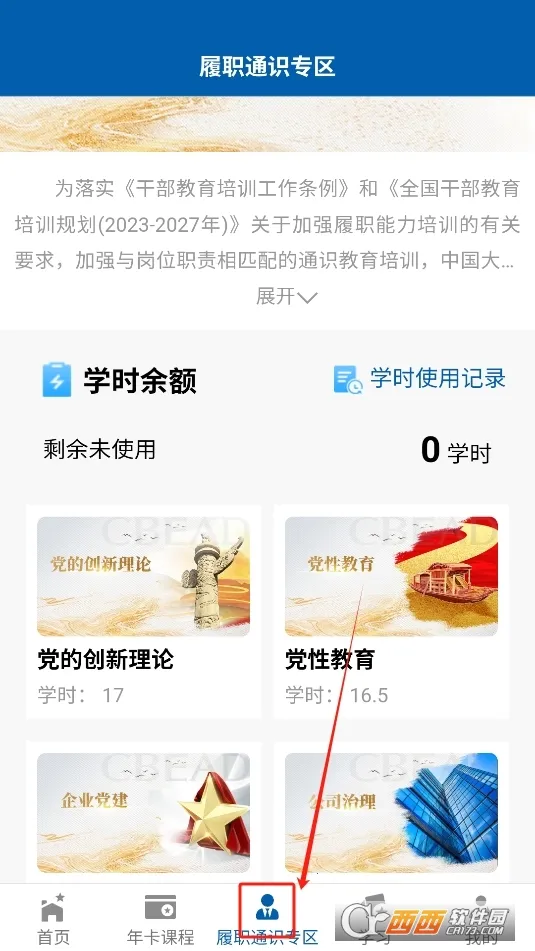Select the 履职通识专区 tab
Viewport: 535px width, 951px height.
coord(267,918)
